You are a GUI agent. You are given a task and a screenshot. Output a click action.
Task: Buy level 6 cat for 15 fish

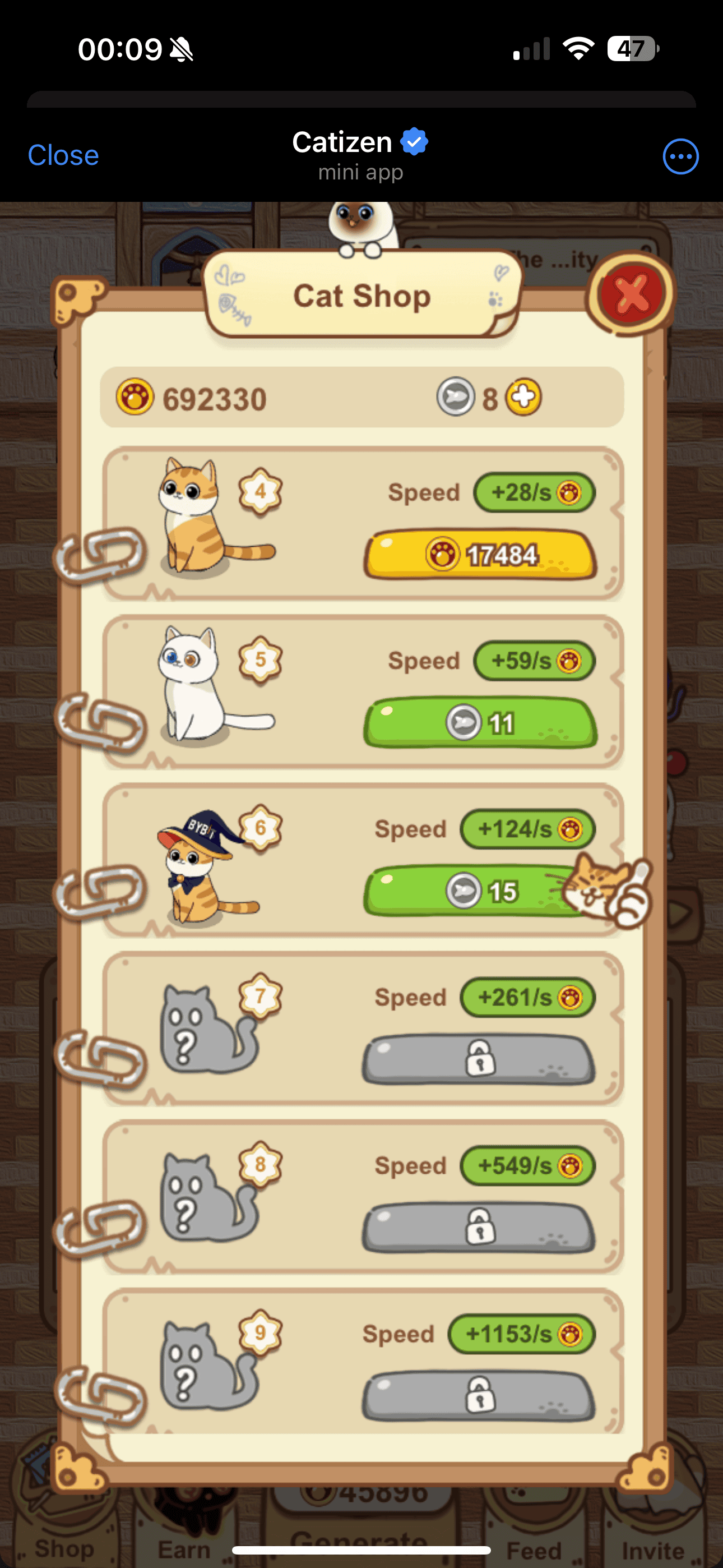[x=469, y=891]
